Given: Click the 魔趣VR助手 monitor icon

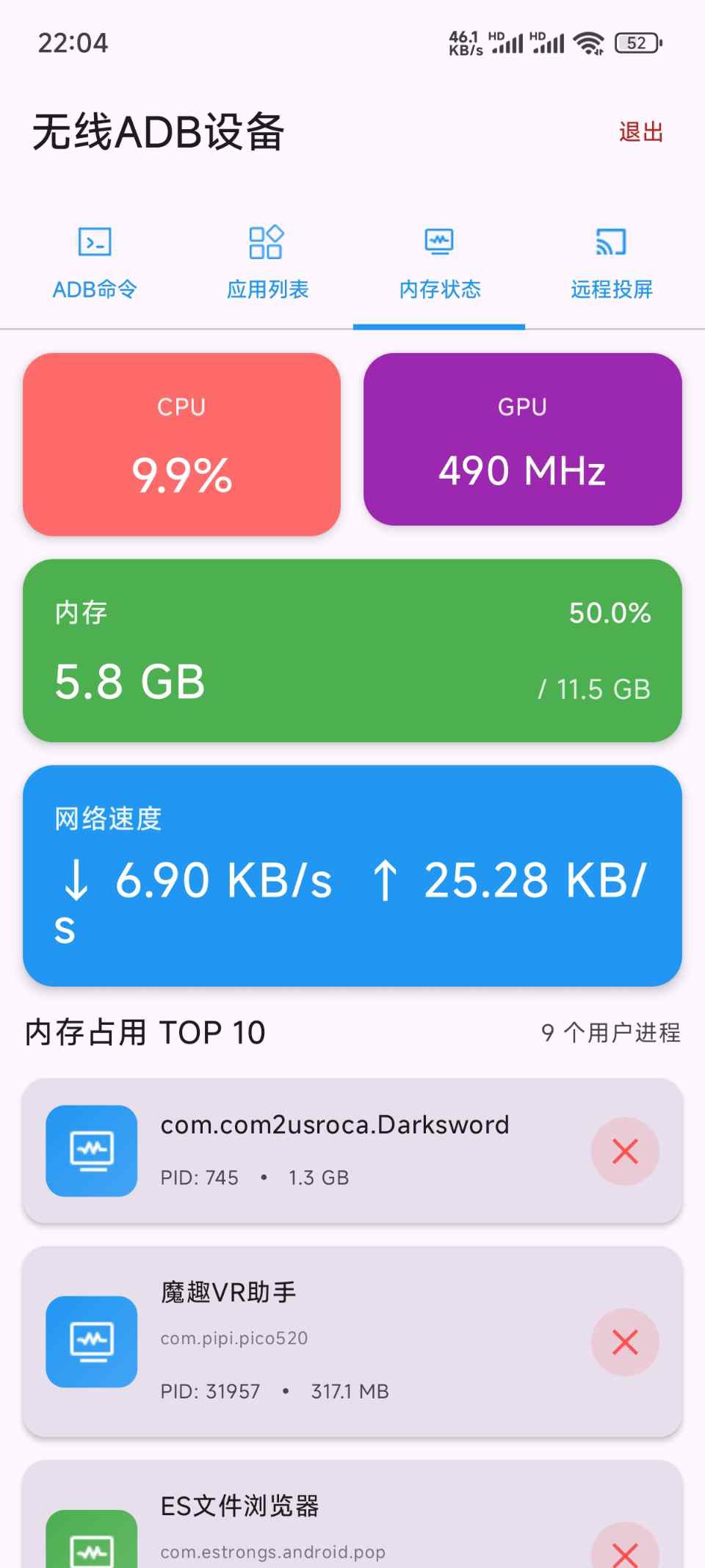Looking at the screenshot, I should pyautogui.click(x=90, y=1343).
